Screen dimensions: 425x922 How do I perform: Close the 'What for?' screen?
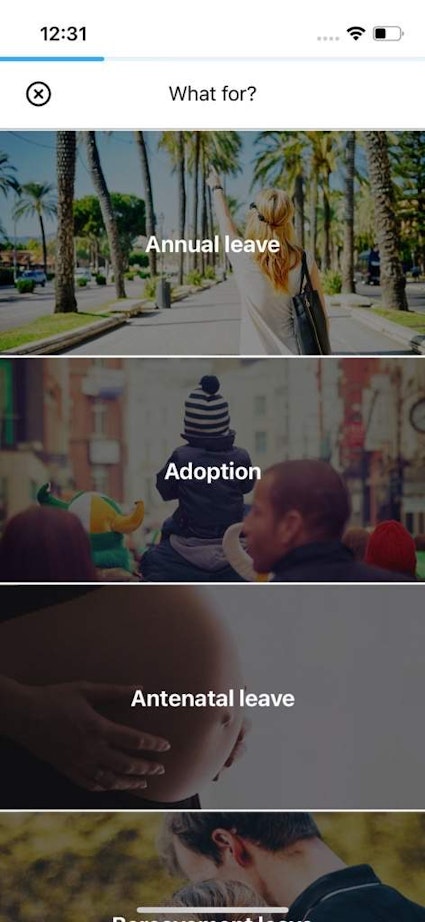pyautogui.click(x=38, y=94)
